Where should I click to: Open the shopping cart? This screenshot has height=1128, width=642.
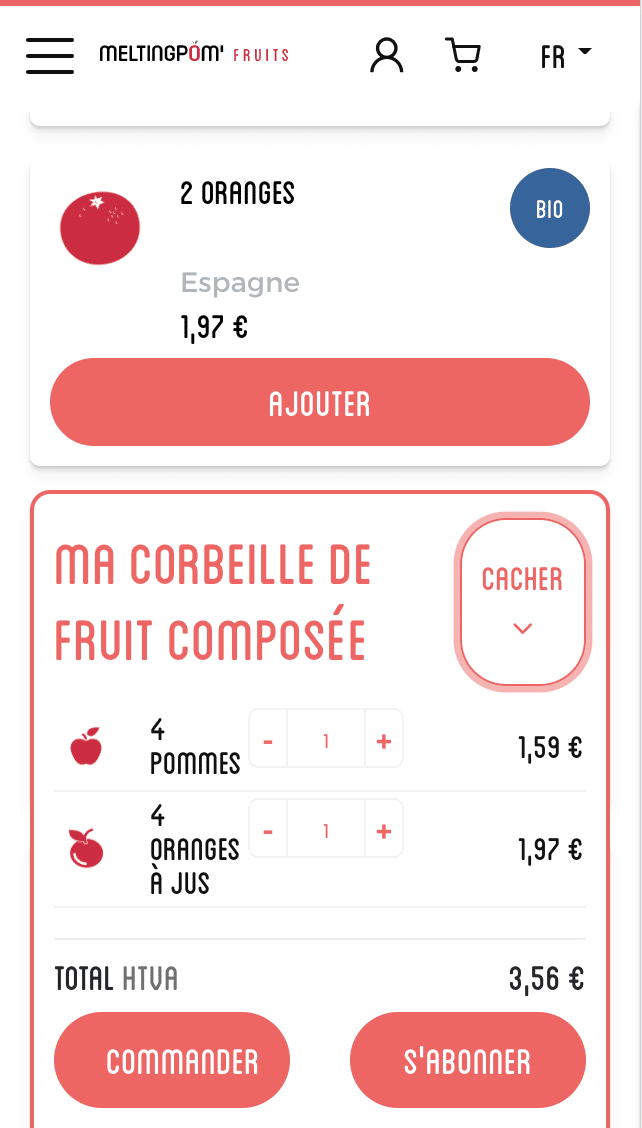pos(464,55)
